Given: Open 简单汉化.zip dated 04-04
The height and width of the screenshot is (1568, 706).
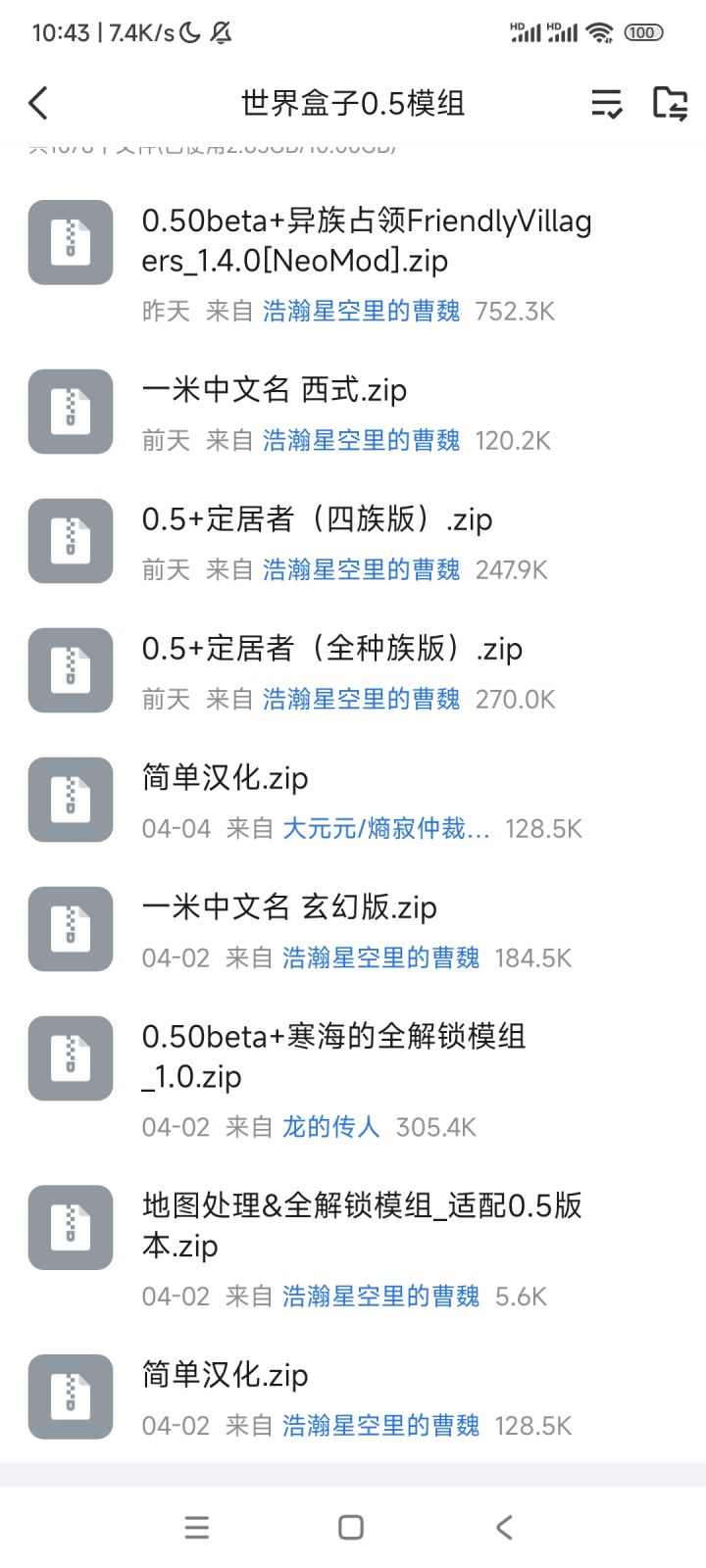Looking at the screenshot, I should pos(225,778).
